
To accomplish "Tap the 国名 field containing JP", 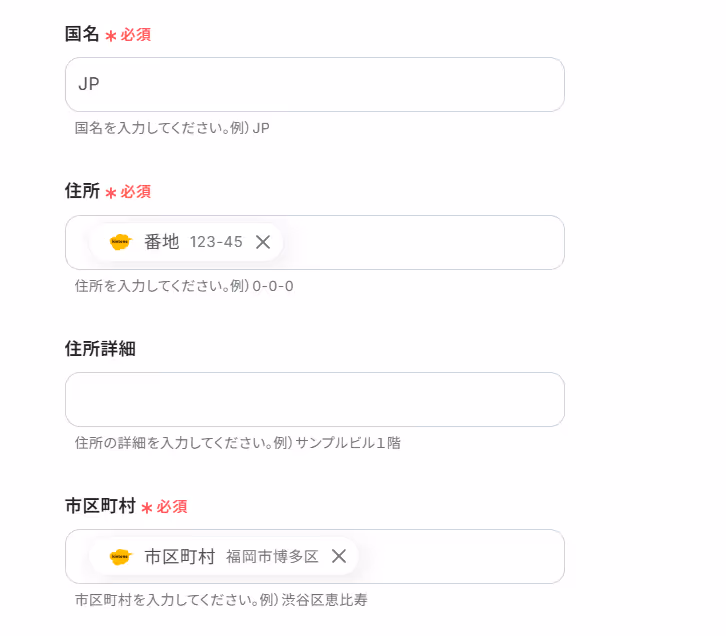I will point(314,84).
